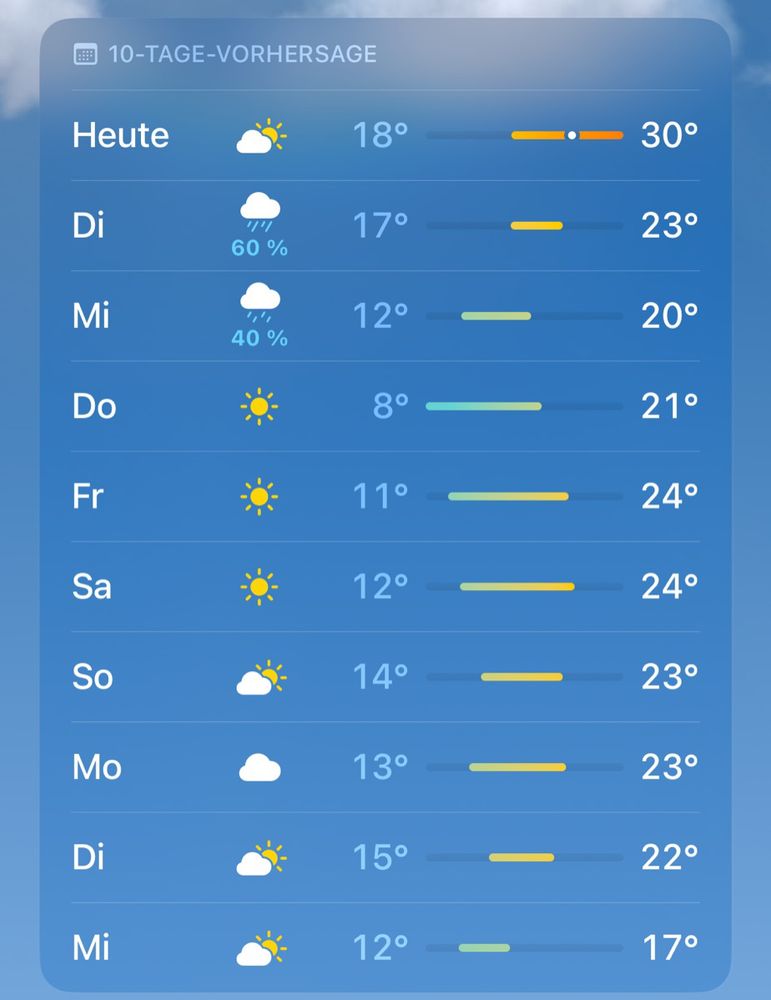This screenshot has height=1000, width=771.
Task: Select the partly cloudy icon for So
Action: pyautogui.click(x=260, y=676)
